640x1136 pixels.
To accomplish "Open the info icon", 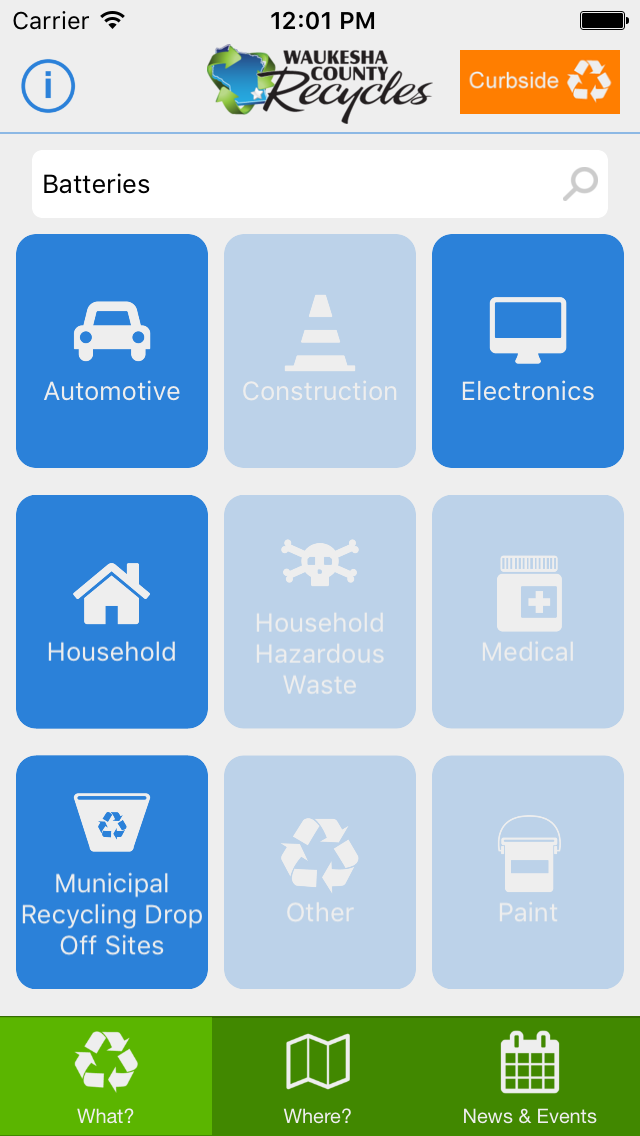I will coord(48,86).
